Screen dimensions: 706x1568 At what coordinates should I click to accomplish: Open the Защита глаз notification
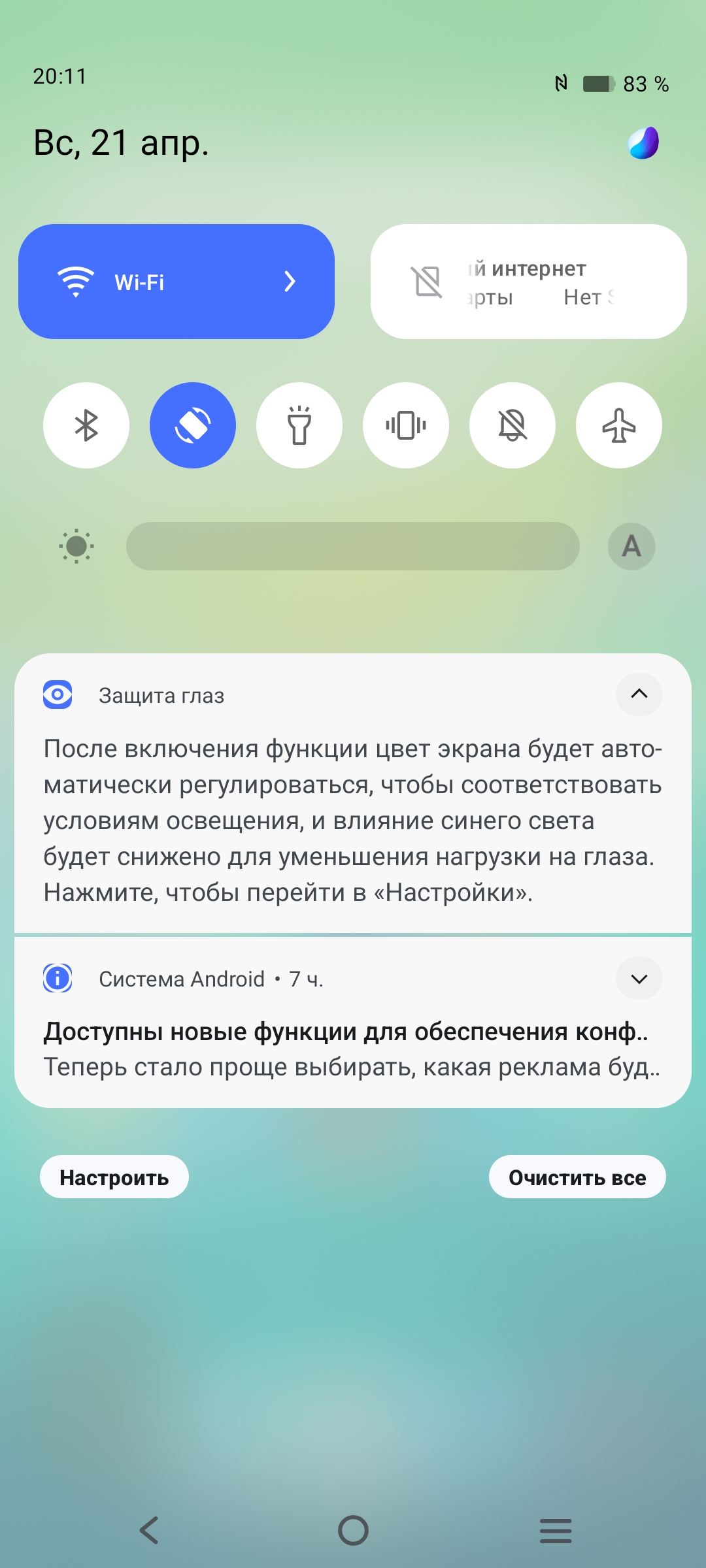click(x=353, y=820)
